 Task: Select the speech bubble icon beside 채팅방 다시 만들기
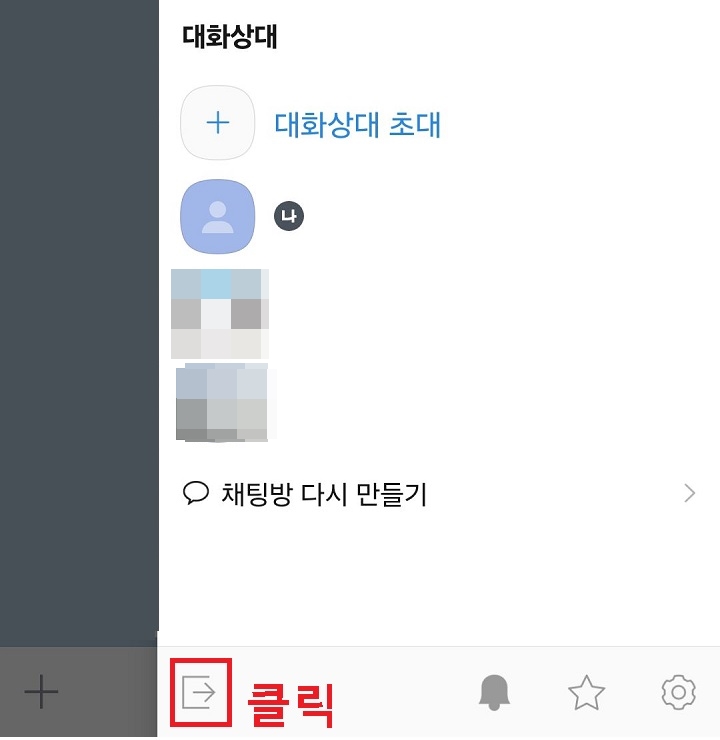pyautogui.click(x=196, y=492)
